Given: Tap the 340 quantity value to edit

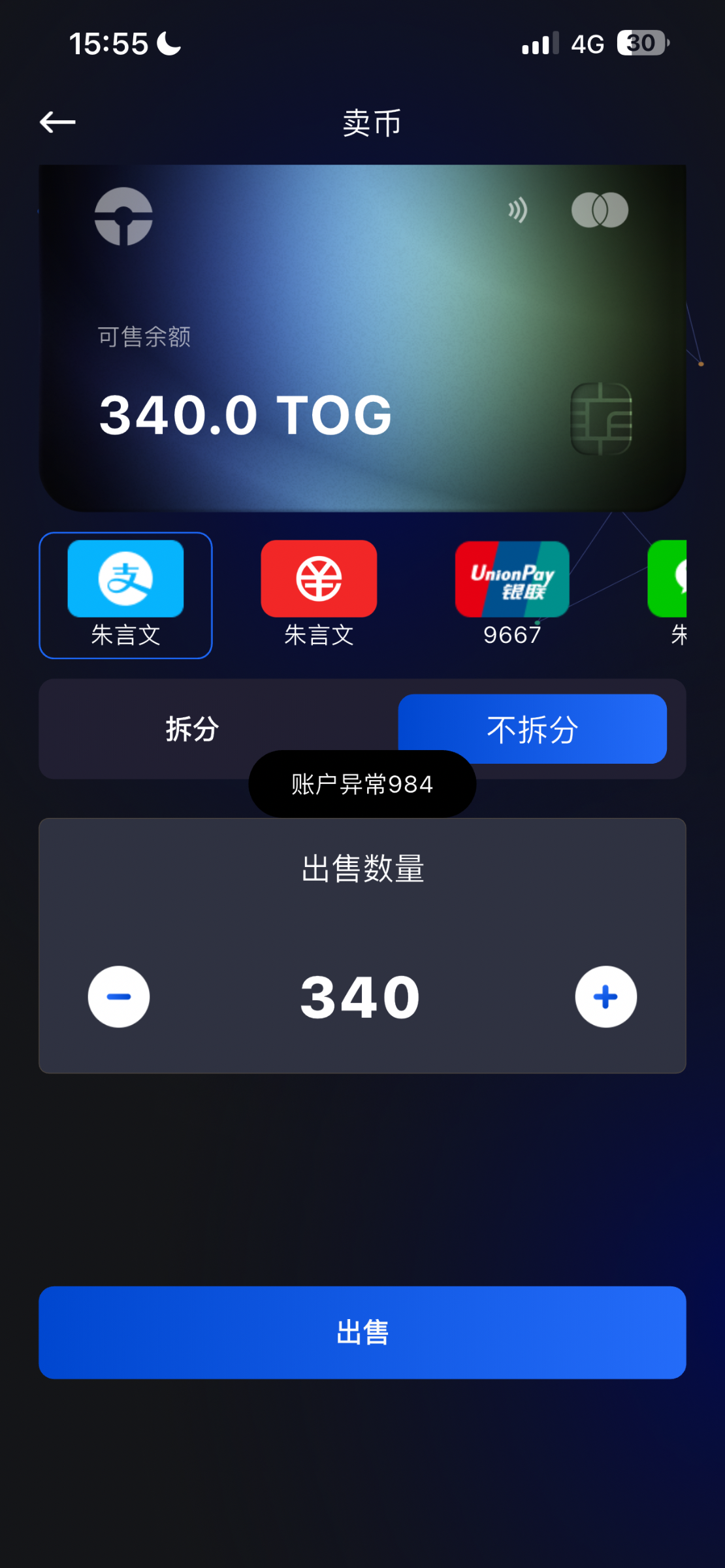Looking at the screenshot, I should click(x=361, y=996).
